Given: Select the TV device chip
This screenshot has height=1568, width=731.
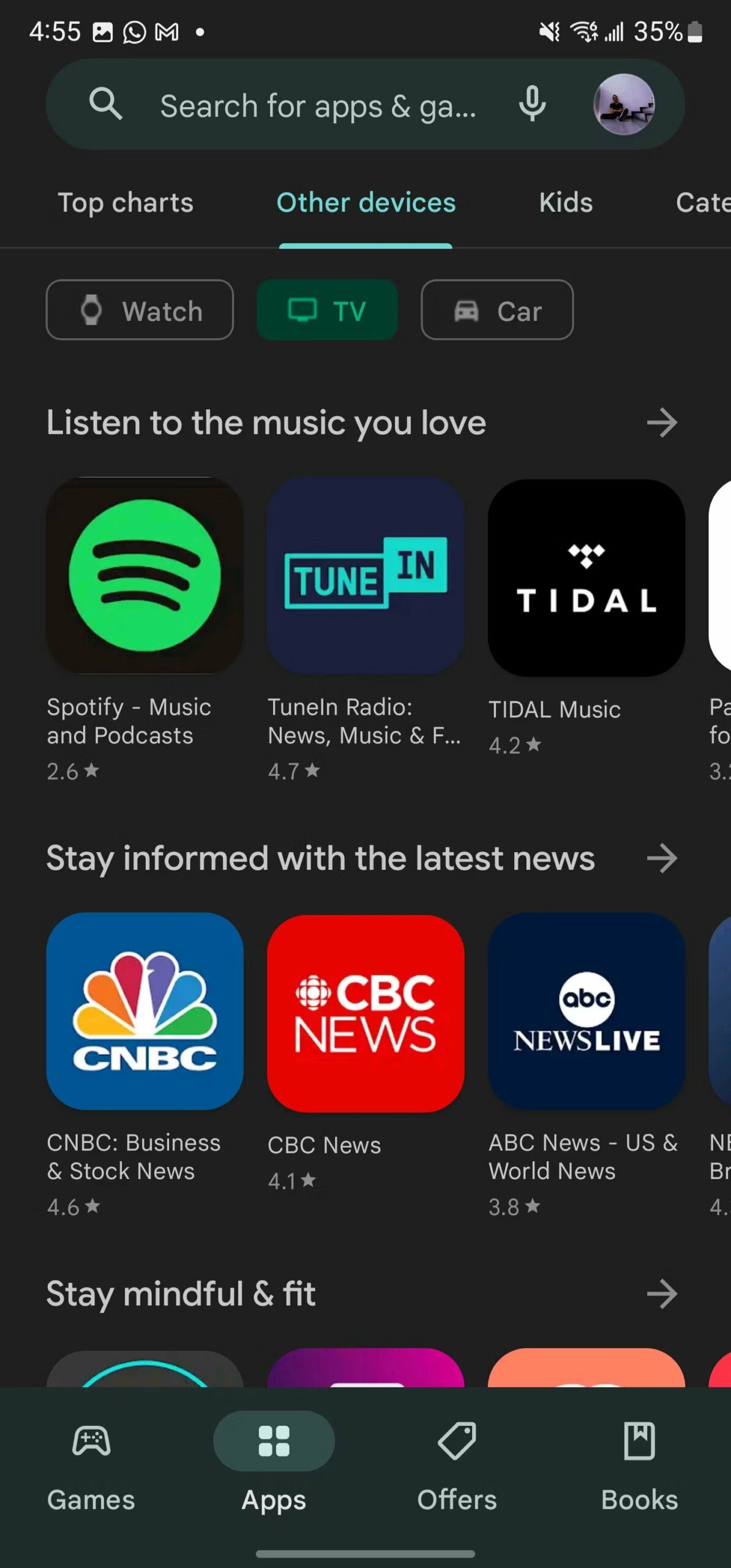Looking at the screenshot, I should coord(328,311).
